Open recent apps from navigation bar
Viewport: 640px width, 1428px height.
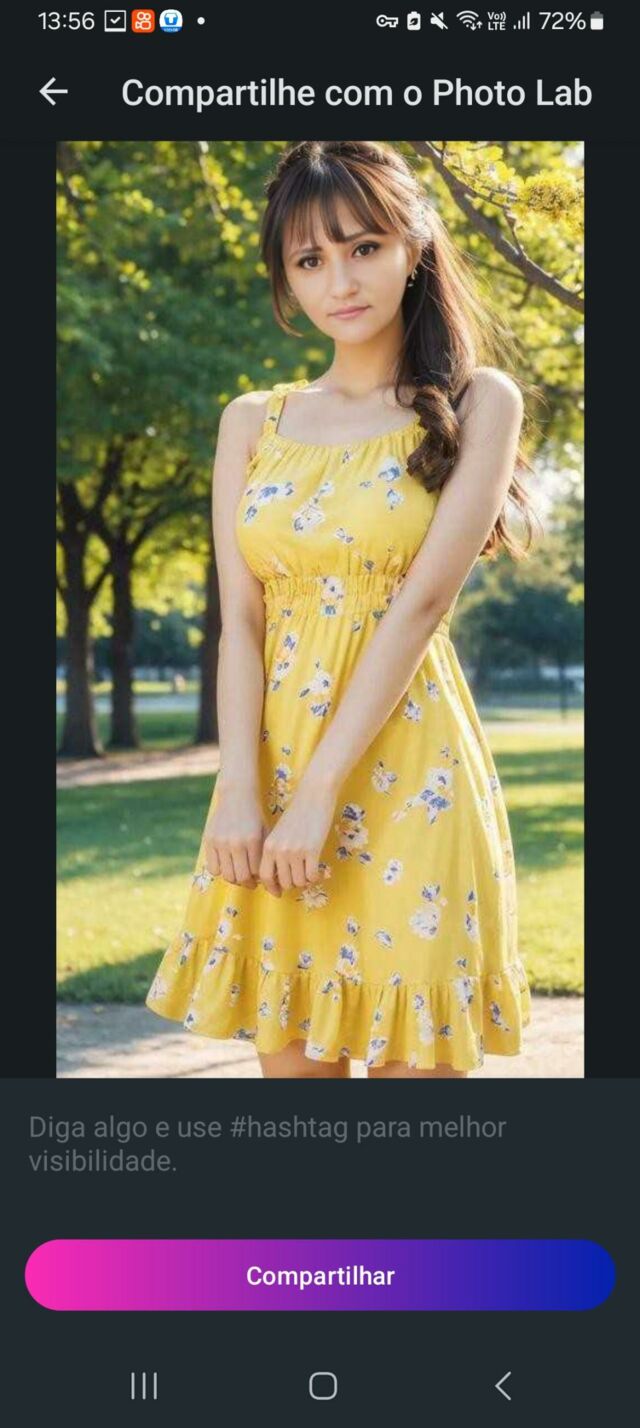(144, 1385)
